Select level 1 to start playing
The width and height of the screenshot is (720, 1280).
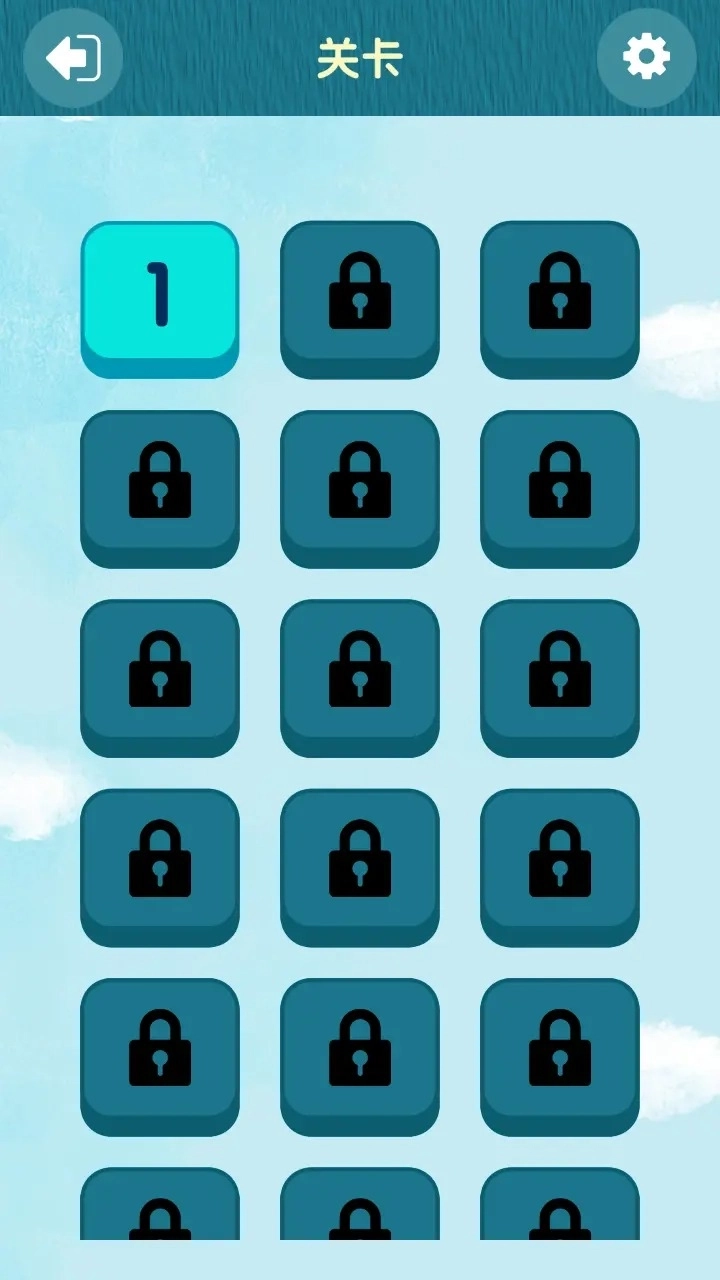(x=160, y=298)
